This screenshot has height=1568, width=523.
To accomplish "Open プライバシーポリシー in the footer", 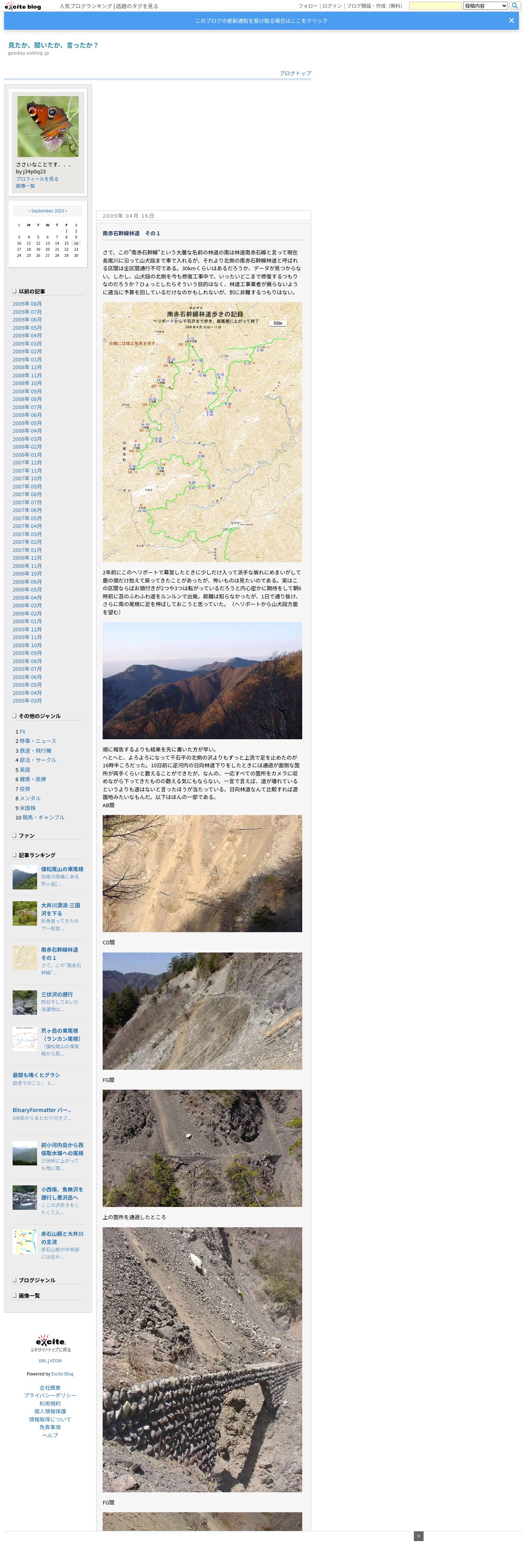I will click(50, 1395).
